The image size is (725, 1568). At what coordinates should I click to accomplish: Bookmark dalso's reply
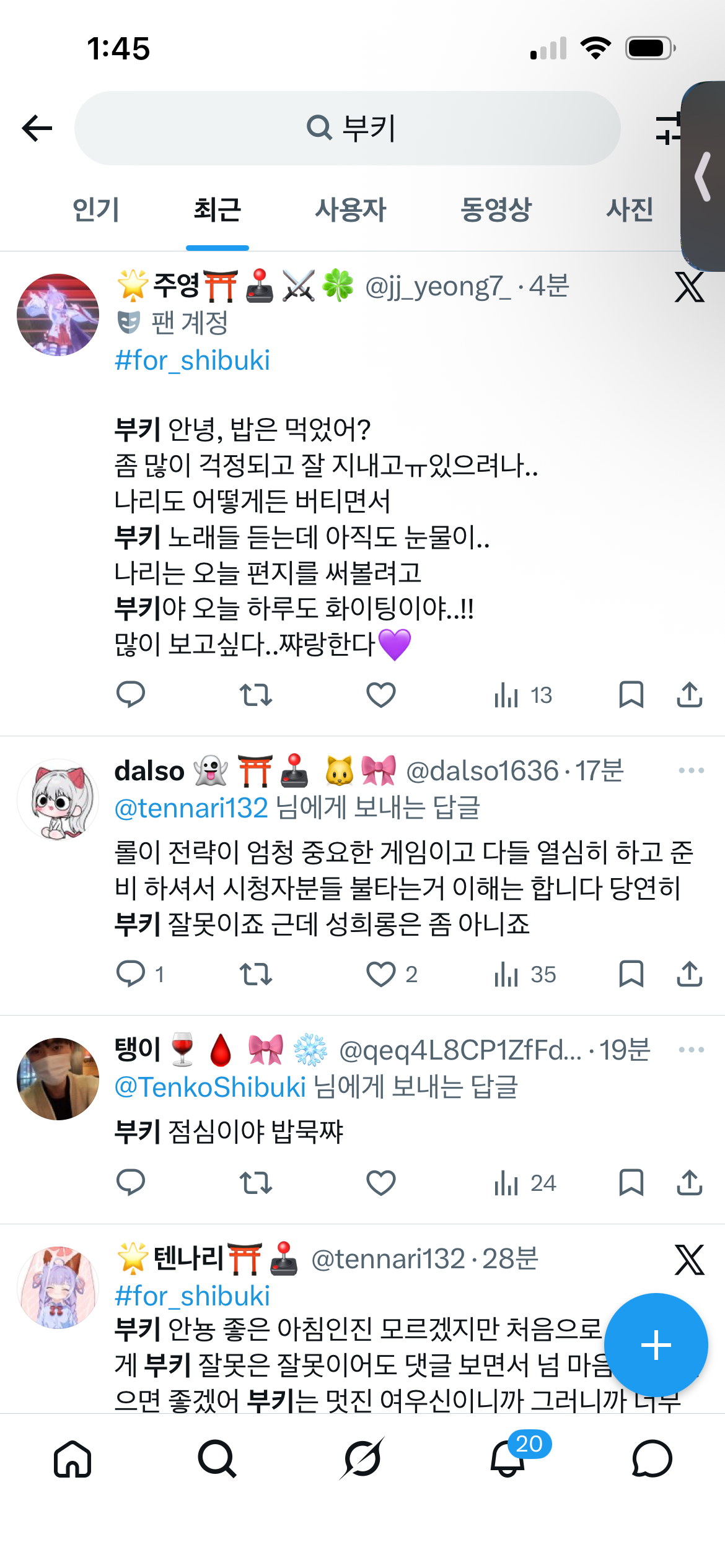(631, 974)
